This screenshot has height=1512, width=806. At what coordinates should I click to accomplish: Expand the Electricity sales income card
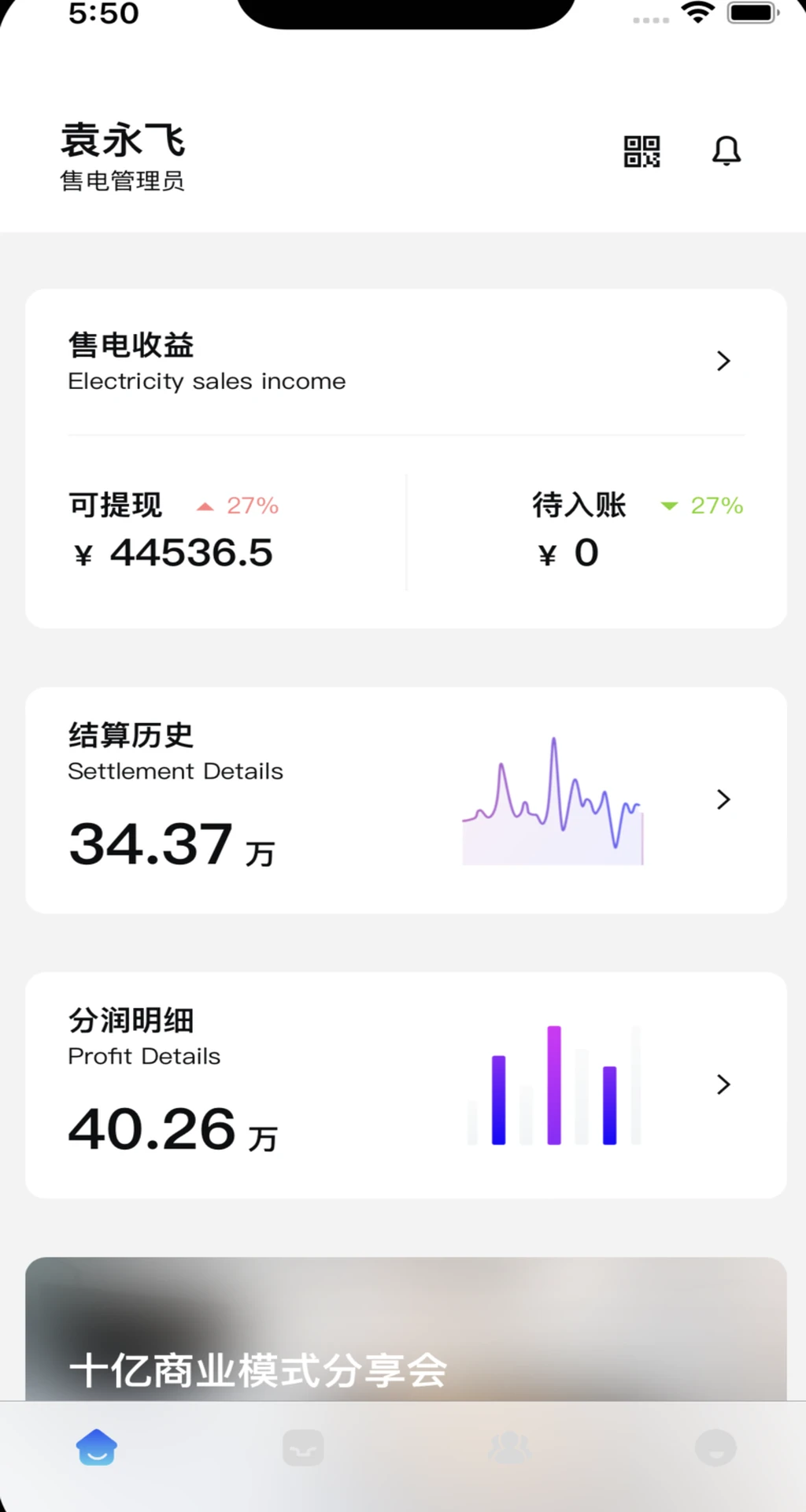723,361
